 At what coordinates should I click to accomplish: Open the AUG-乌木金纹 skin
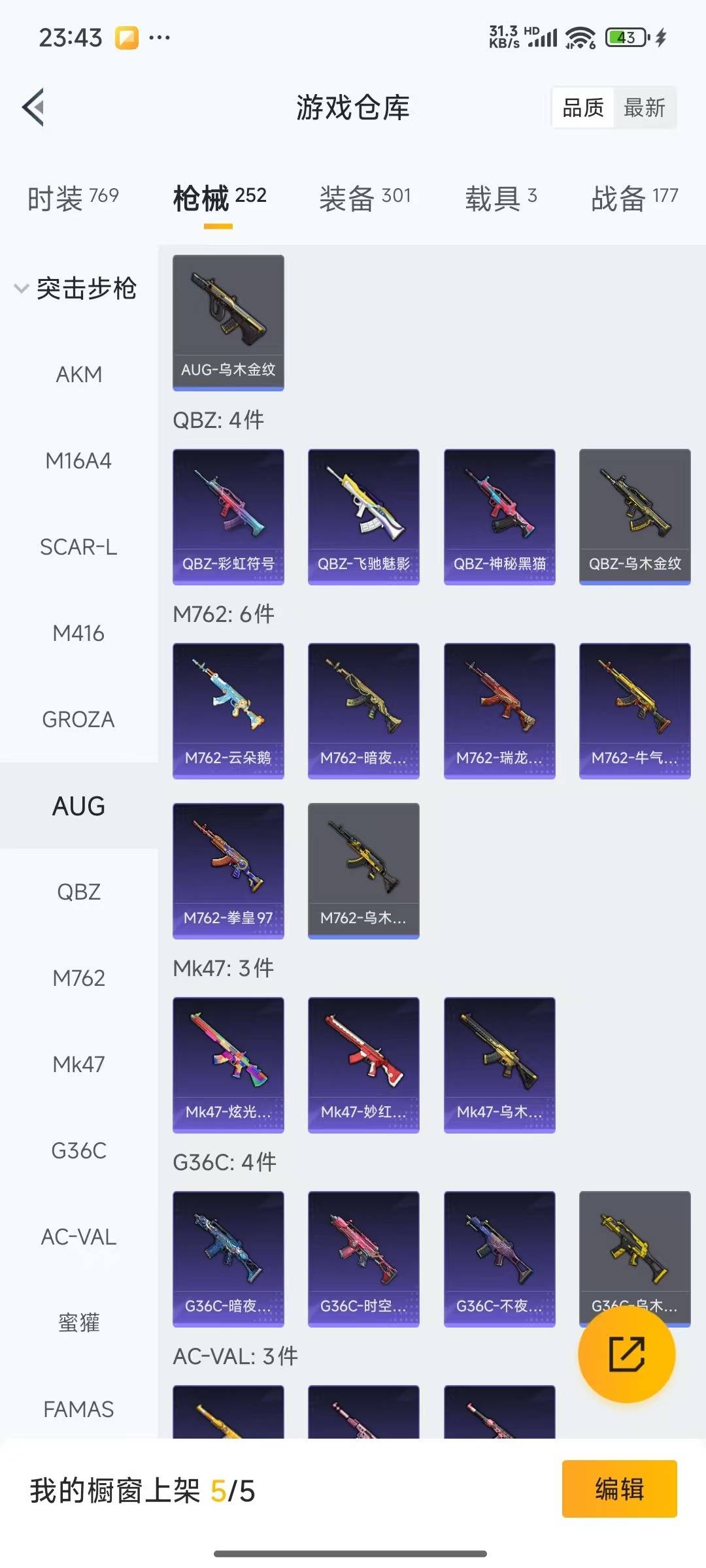point(228,323)
